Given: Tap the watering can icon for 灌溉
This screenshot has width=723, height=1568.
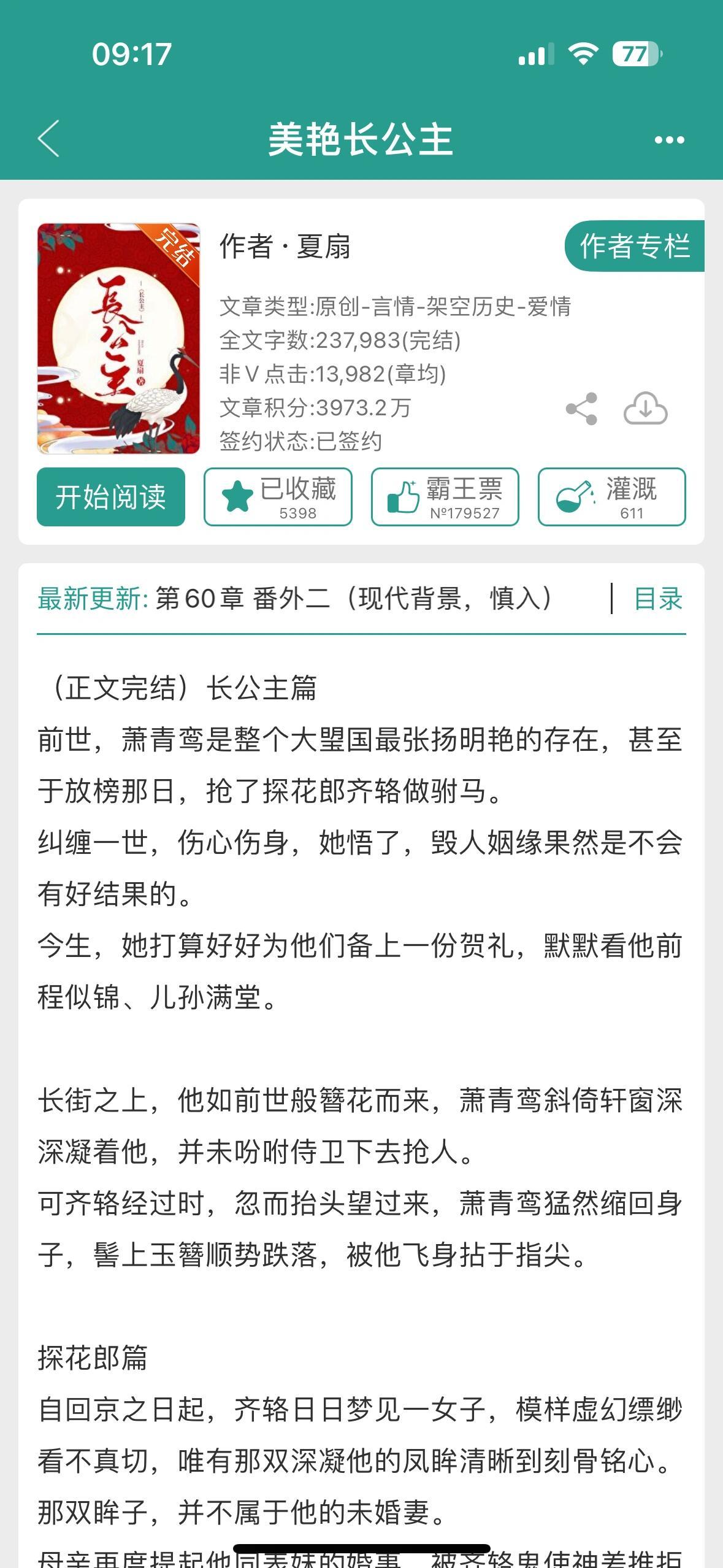Looking at the screenshot, I should [572, 491].
